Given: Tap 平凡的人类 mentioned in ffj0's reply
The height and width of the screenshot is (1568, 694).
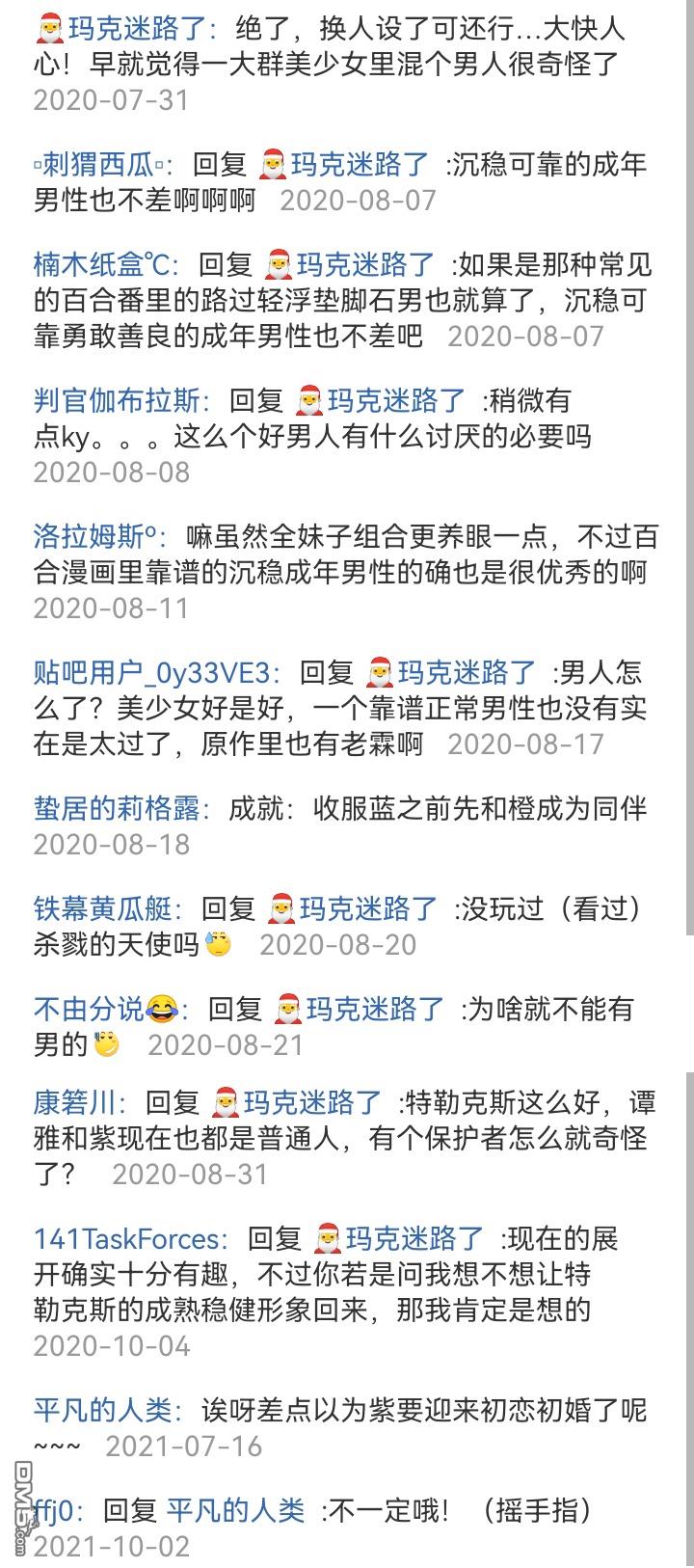Looking at the screenshot, I should coord(235,1510).
